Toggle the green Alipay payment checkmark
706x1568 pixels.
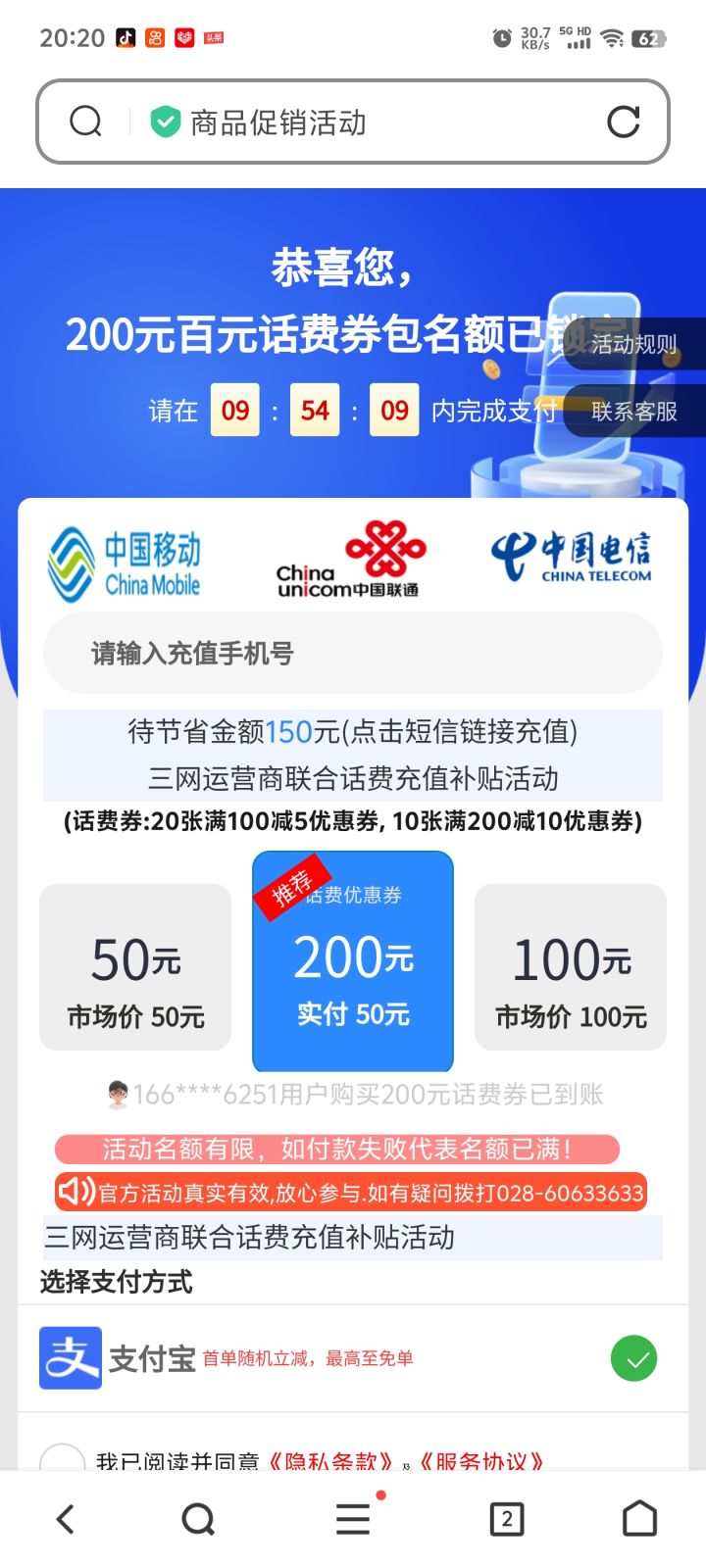click(x=633, y=1358)
